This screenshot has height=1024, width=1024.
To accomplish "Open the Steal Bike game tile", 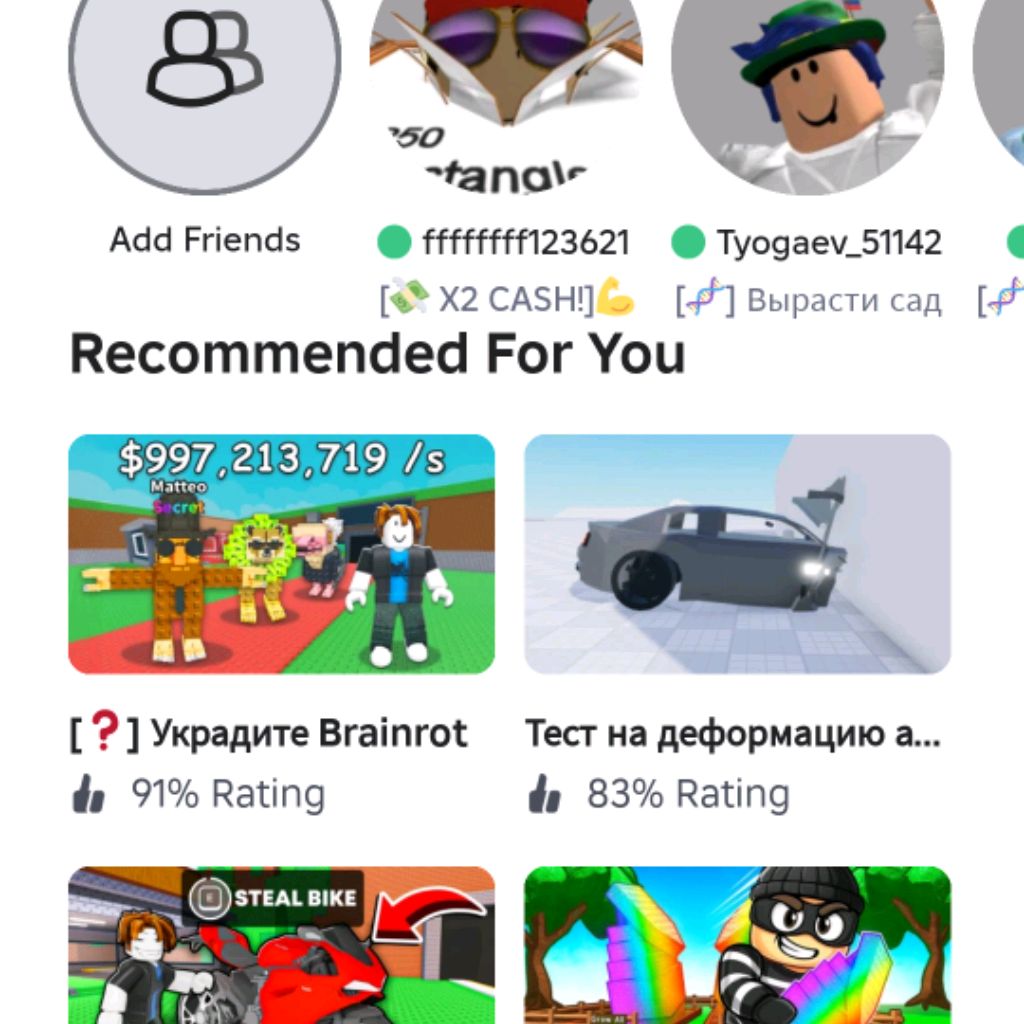I will (281, 945).
